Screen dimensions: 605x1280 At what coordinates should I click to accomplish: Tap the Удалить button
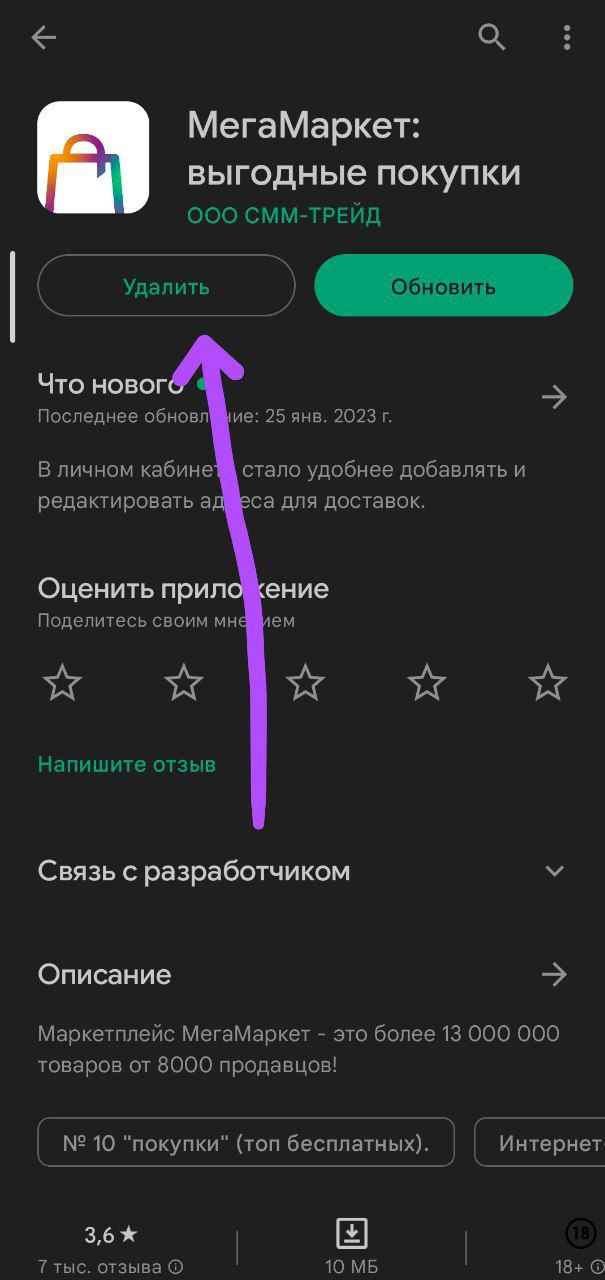166,287
